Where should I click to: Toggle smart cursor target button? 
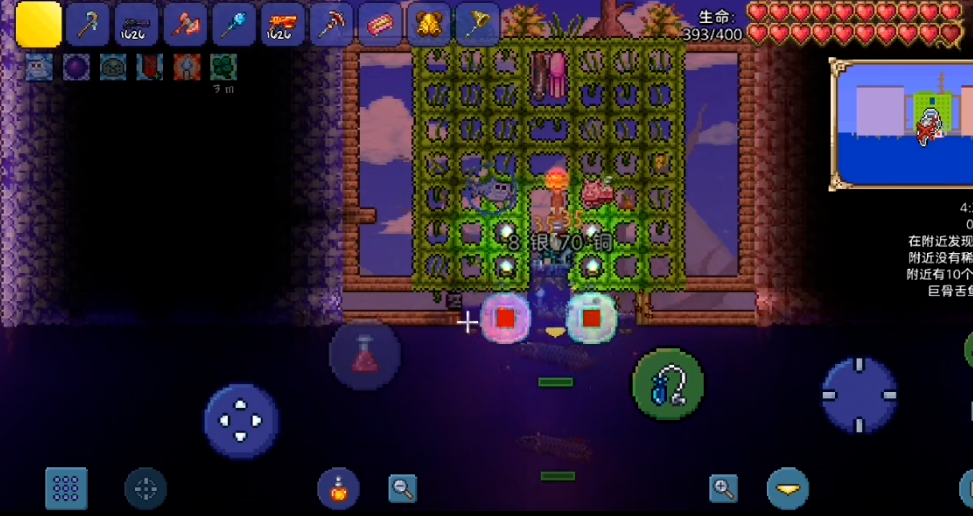coord(145,488)
